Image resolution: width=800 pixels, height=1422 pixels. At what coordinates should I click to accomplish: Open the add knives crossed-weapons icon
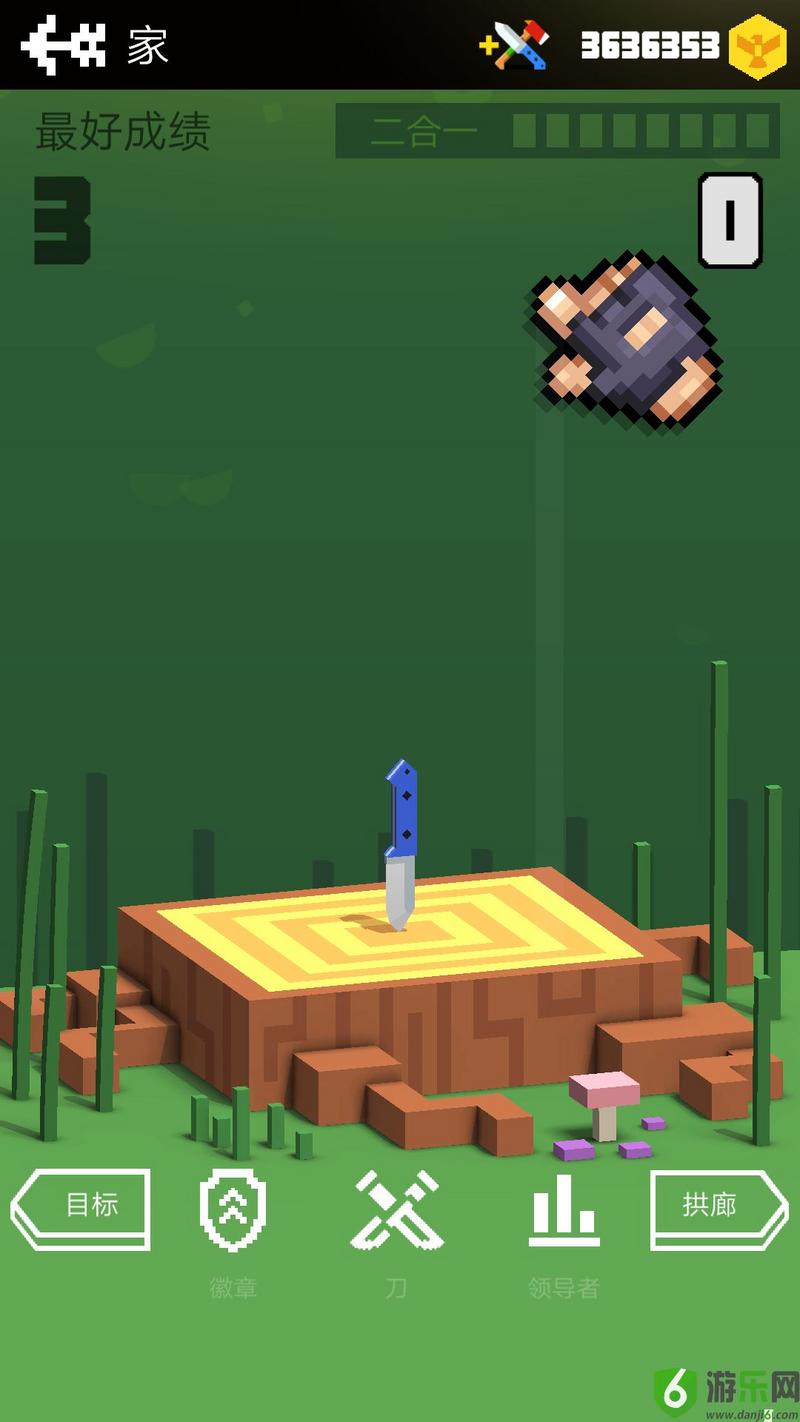tap(515, 45)
